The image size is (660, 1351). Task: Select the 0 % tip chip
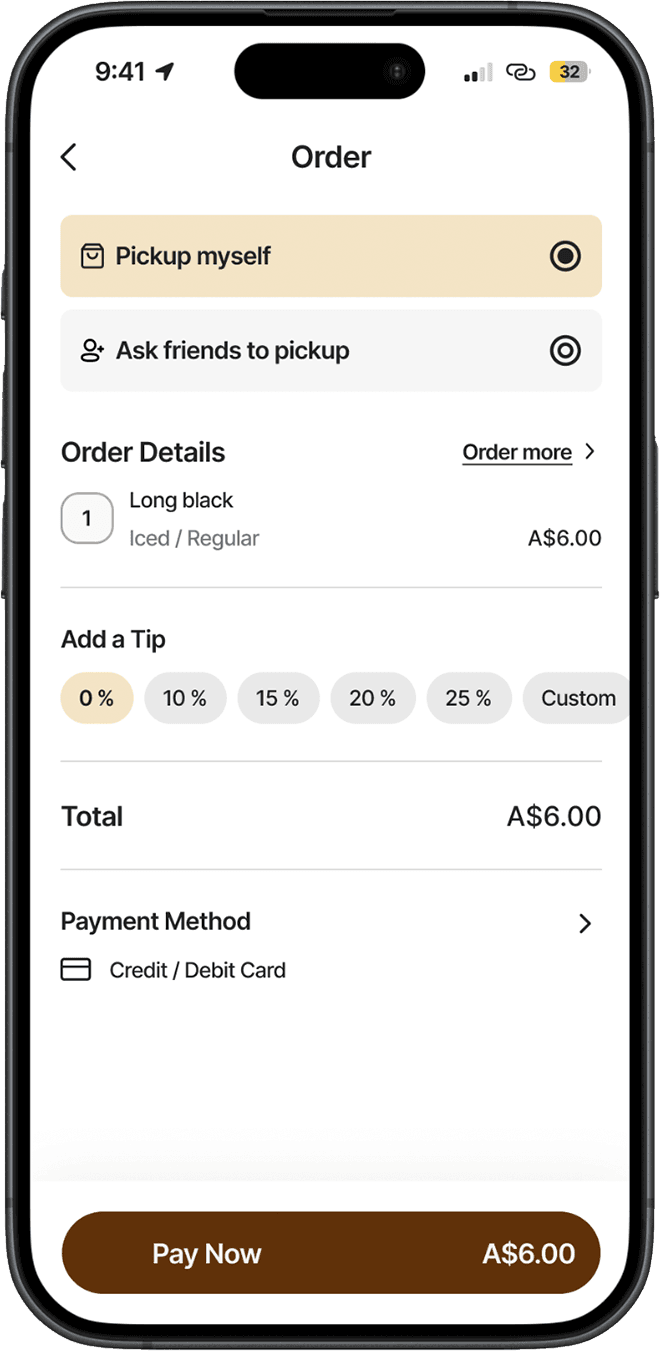[x=97, y=698]
